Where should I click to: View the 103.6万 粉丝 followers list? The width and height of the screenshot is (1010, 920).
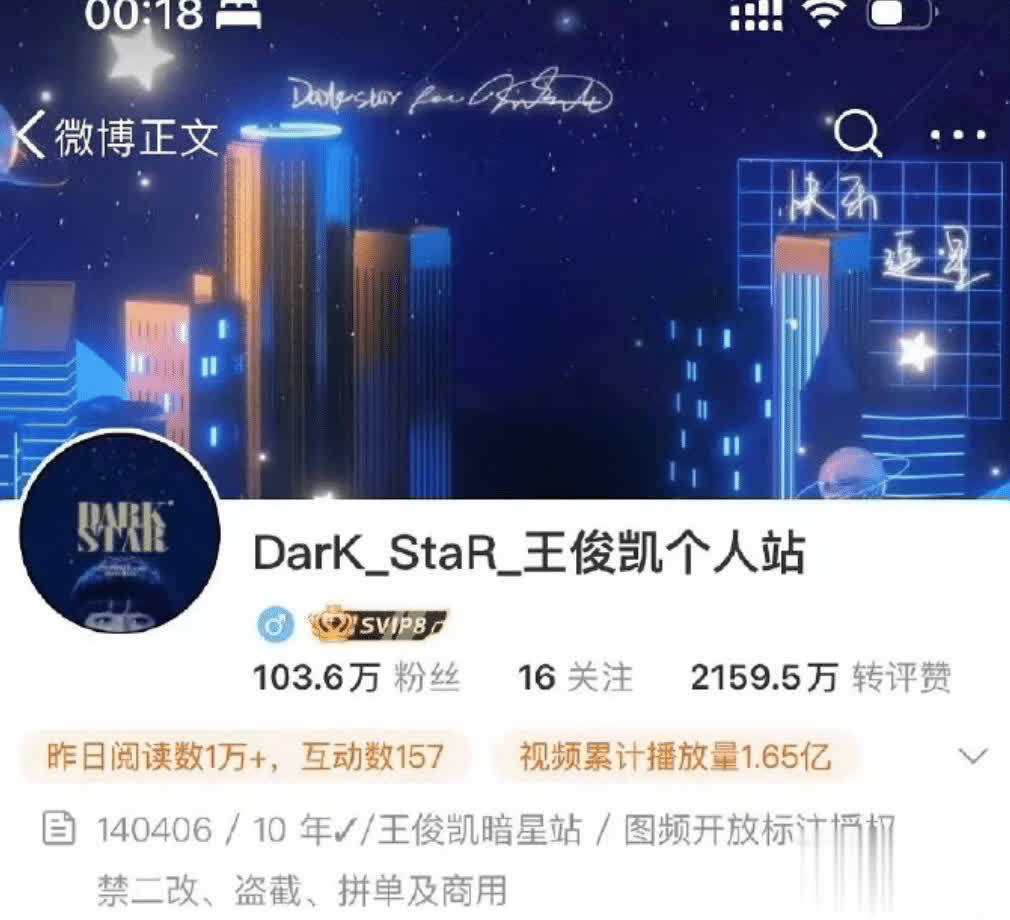(356, 678)
